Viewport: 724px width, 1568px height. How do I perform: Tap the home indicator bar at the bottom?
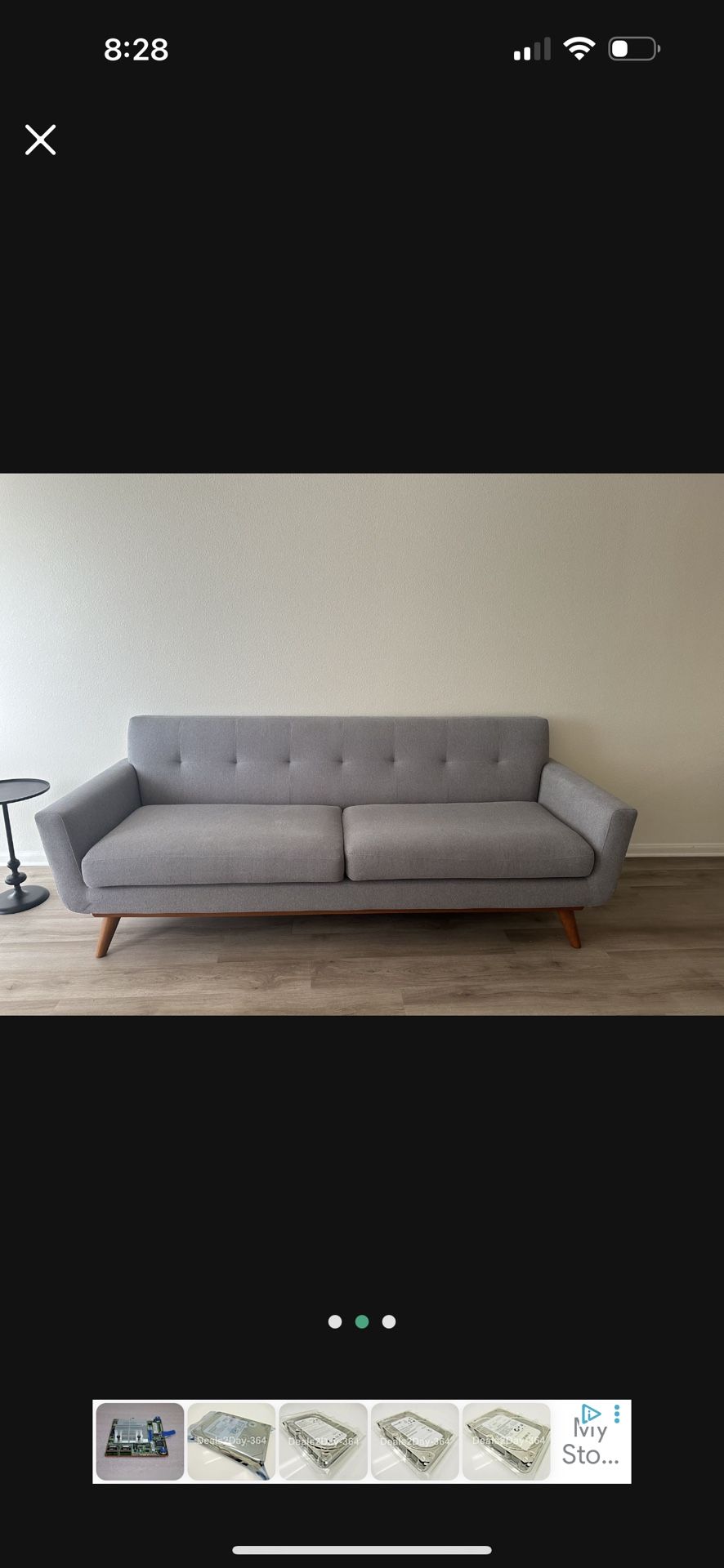(x=362, y=1549)
